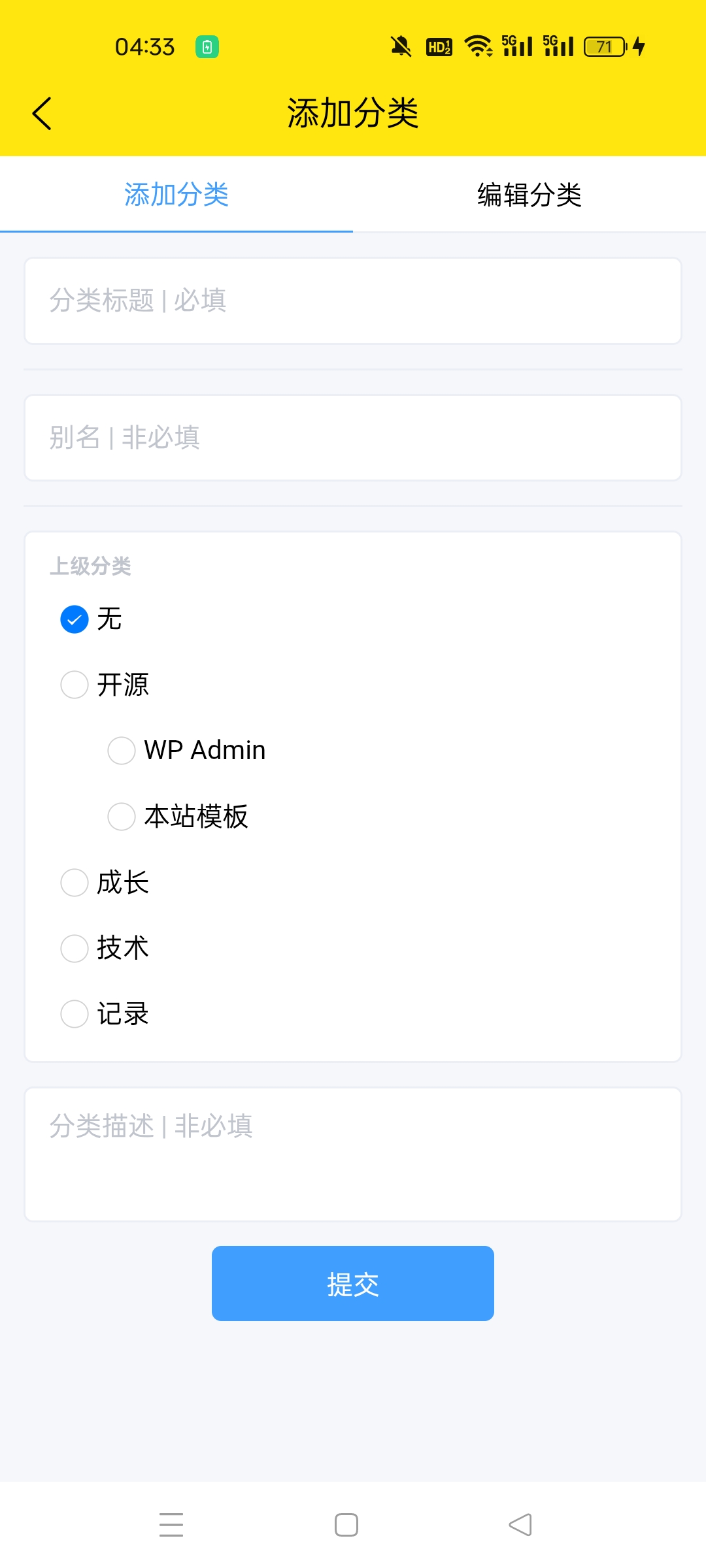Image resolution: width=706 pixels, height=1568 pixels.
Task: Tap the home icon in navigation bar
Action: pyautogui.click(x=347, y=1524)
